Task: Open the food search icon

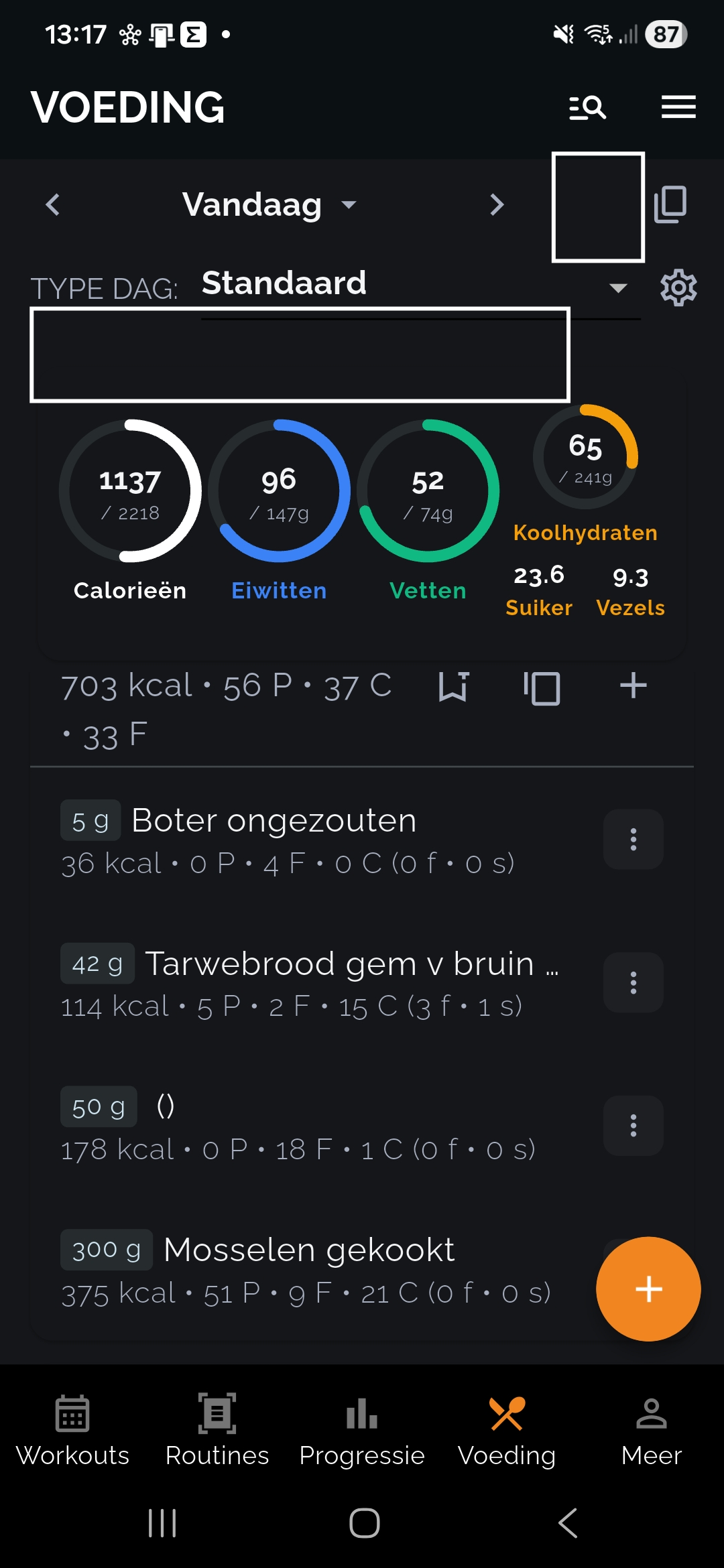Action: (588, 107)
